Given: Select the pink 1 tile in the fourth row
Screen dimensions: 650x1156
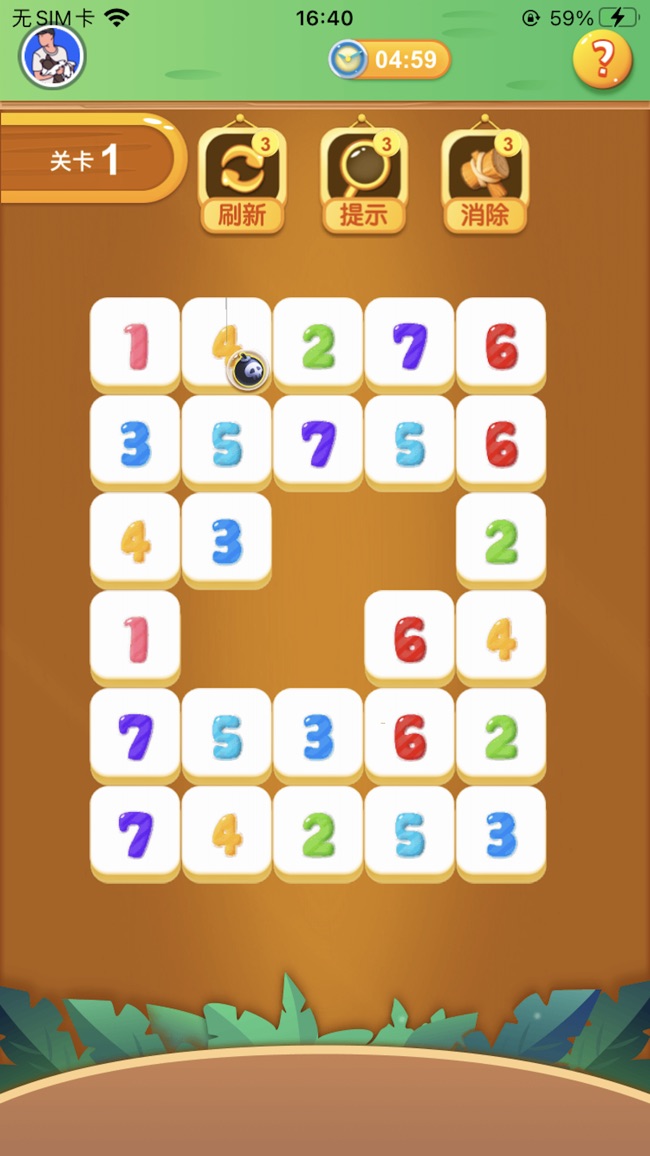Looking at the screenshot, I should tap(135, 637).
